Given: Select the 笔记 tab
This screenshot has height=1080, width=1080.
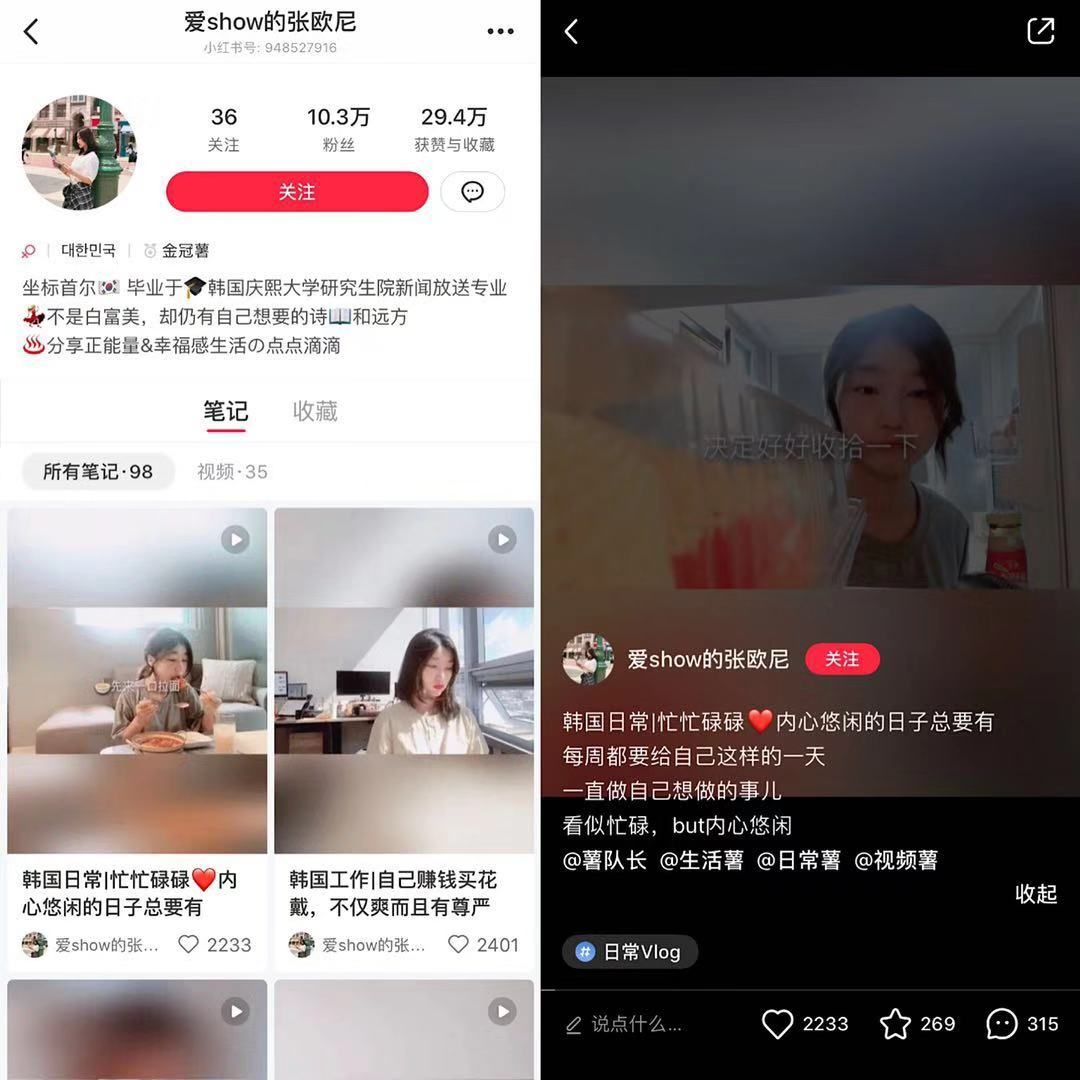Looking at the screenshot, I should click(x=226, y=411).
